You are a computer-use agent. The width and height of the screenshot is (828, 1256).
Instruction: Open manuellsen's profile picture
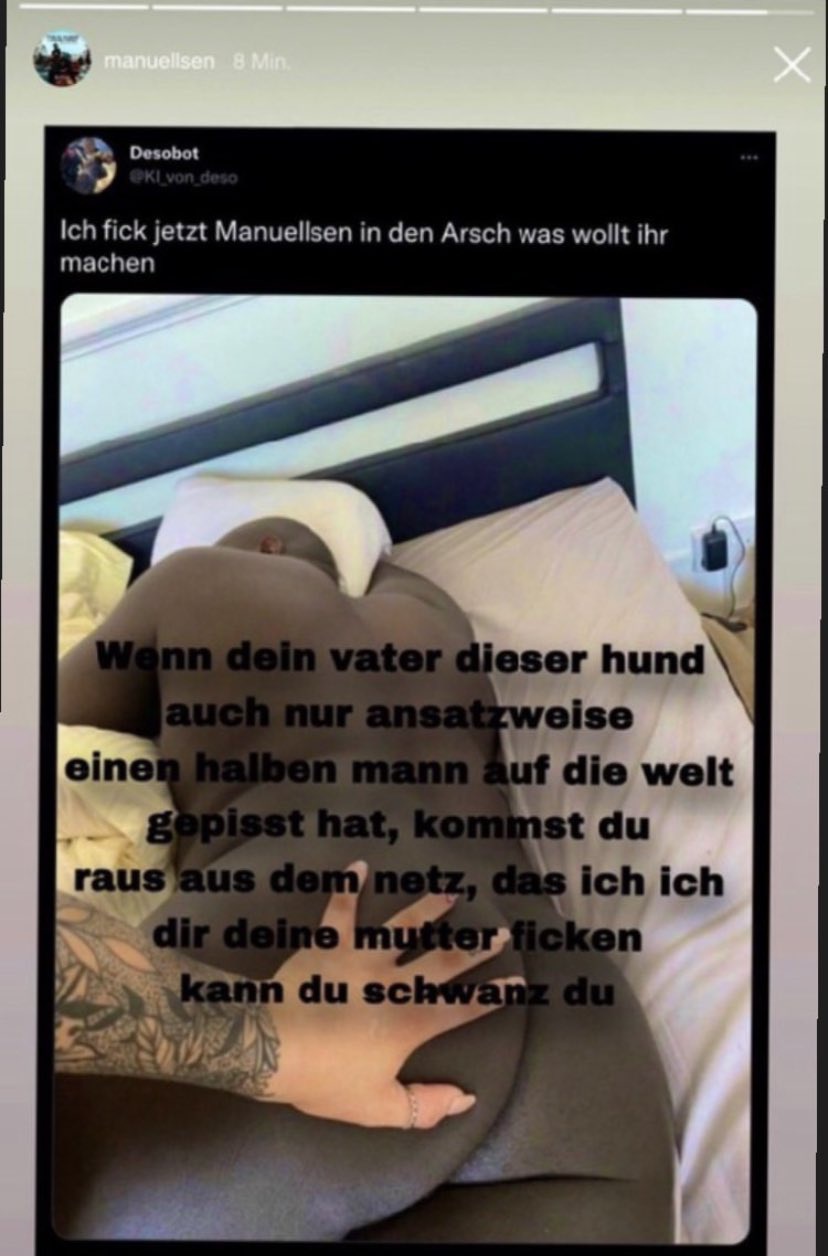(61, 60)
